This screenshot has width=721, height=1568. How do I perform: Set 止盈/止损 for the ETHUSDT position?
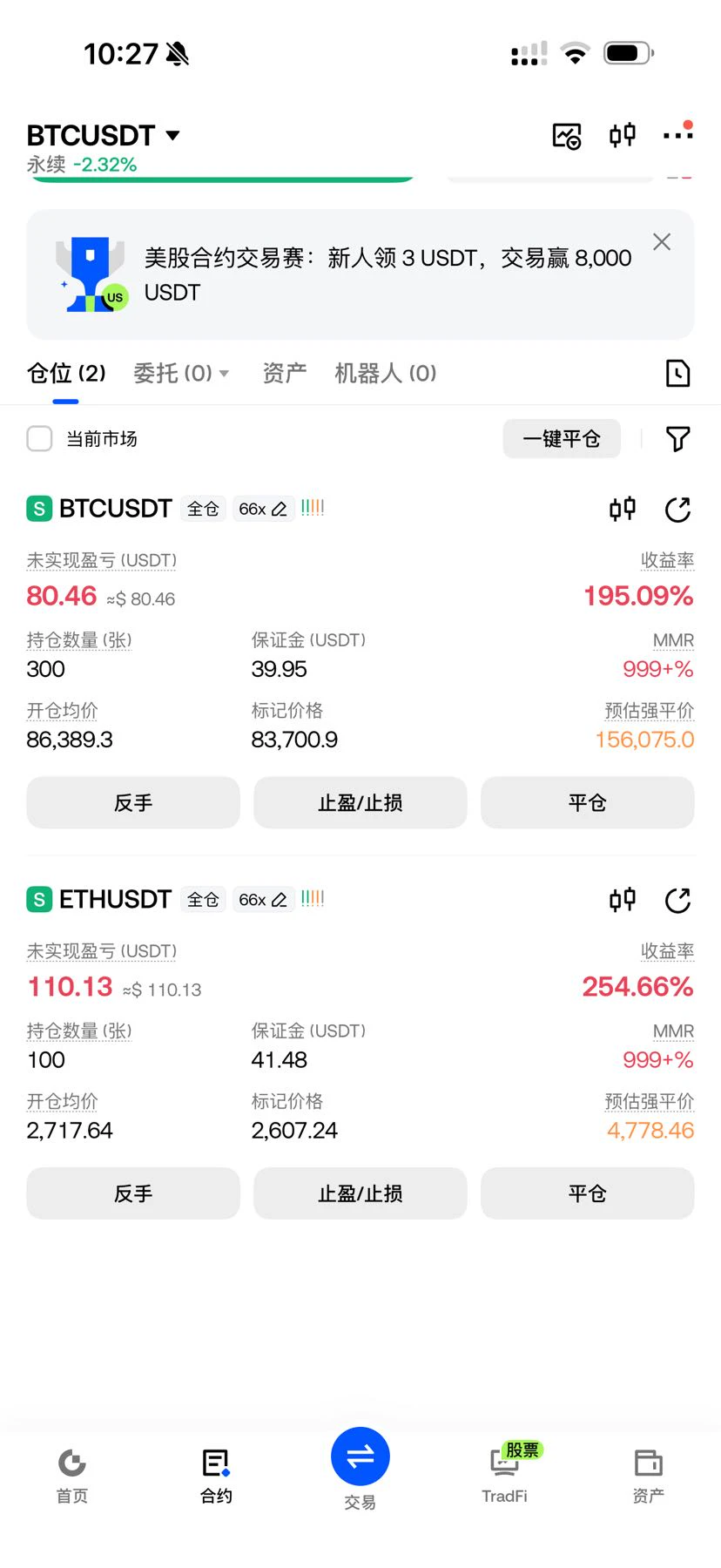(x=360, y=1193)
